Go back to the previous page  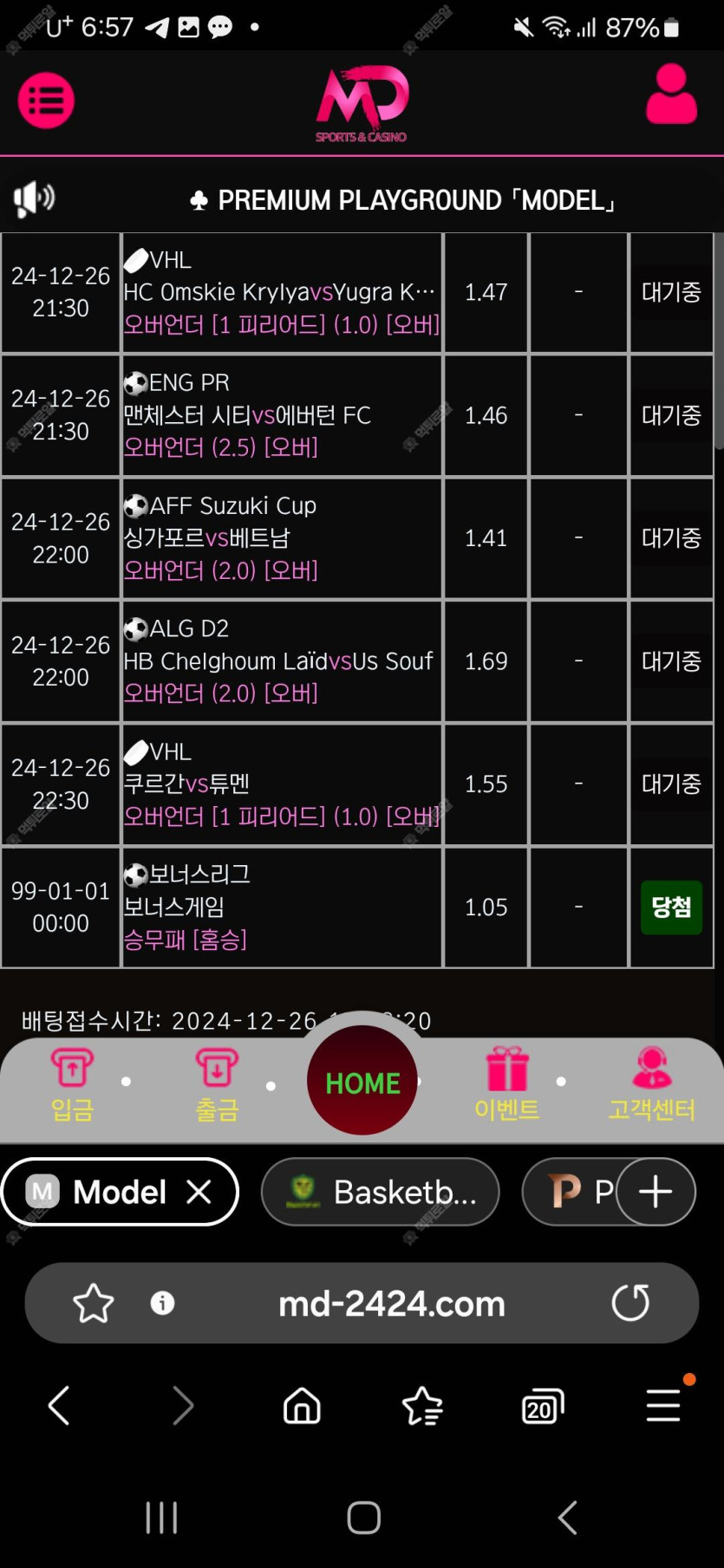(x=59, y=1405)
